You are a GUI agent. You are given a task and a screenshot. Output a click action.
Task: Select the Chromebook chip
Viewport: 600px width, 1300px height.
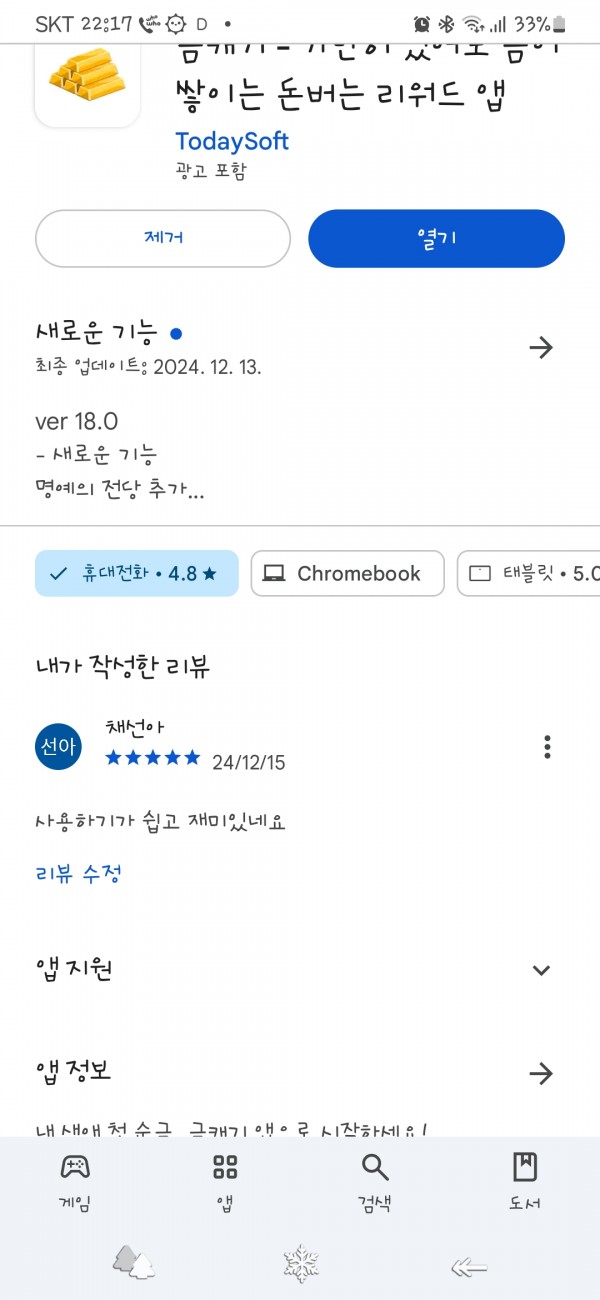[x=347, y=573]
